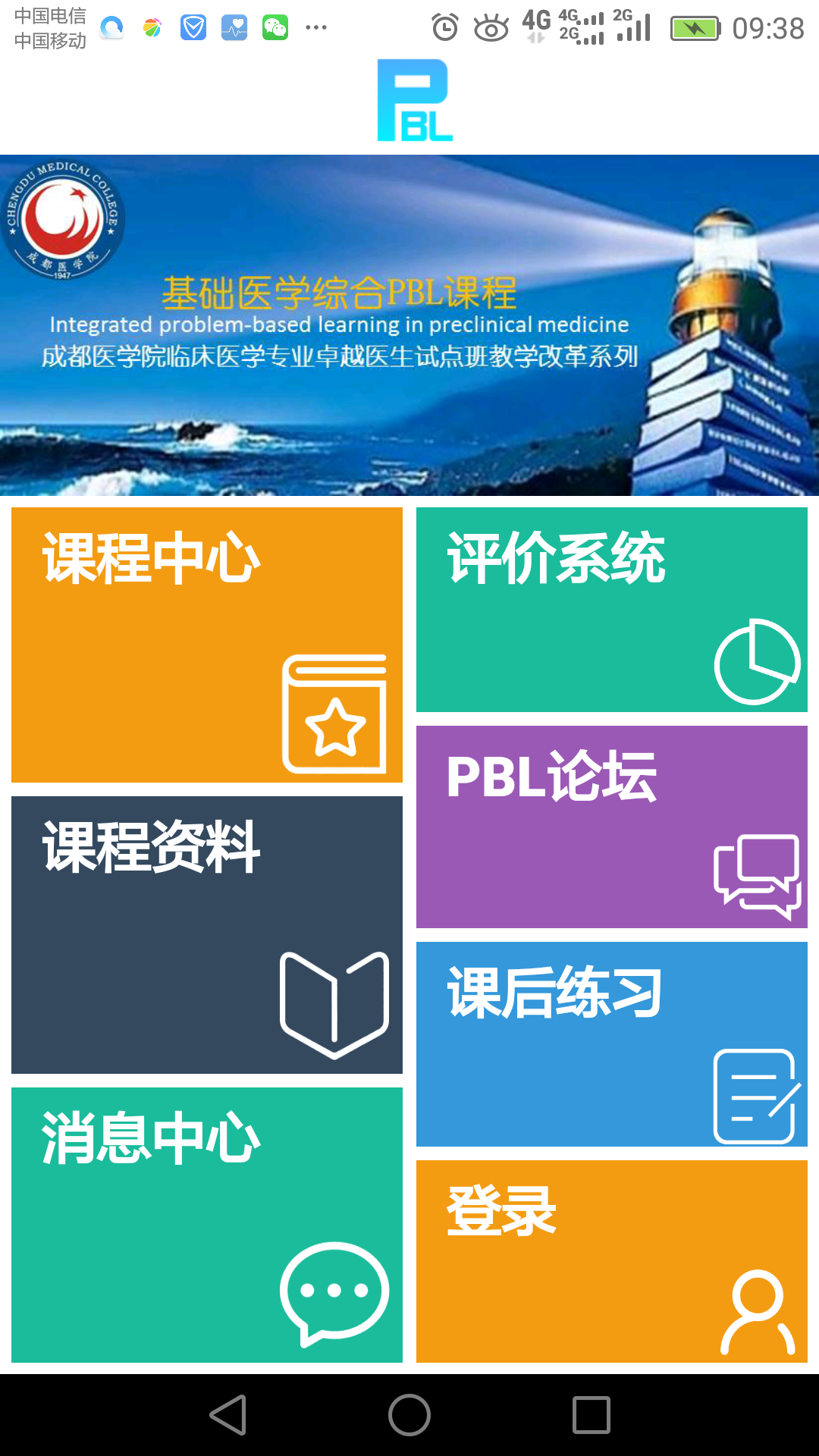Open the 课程中心 tile
This screenshot has width=819, height=1456.
click(x=207, y=645)
